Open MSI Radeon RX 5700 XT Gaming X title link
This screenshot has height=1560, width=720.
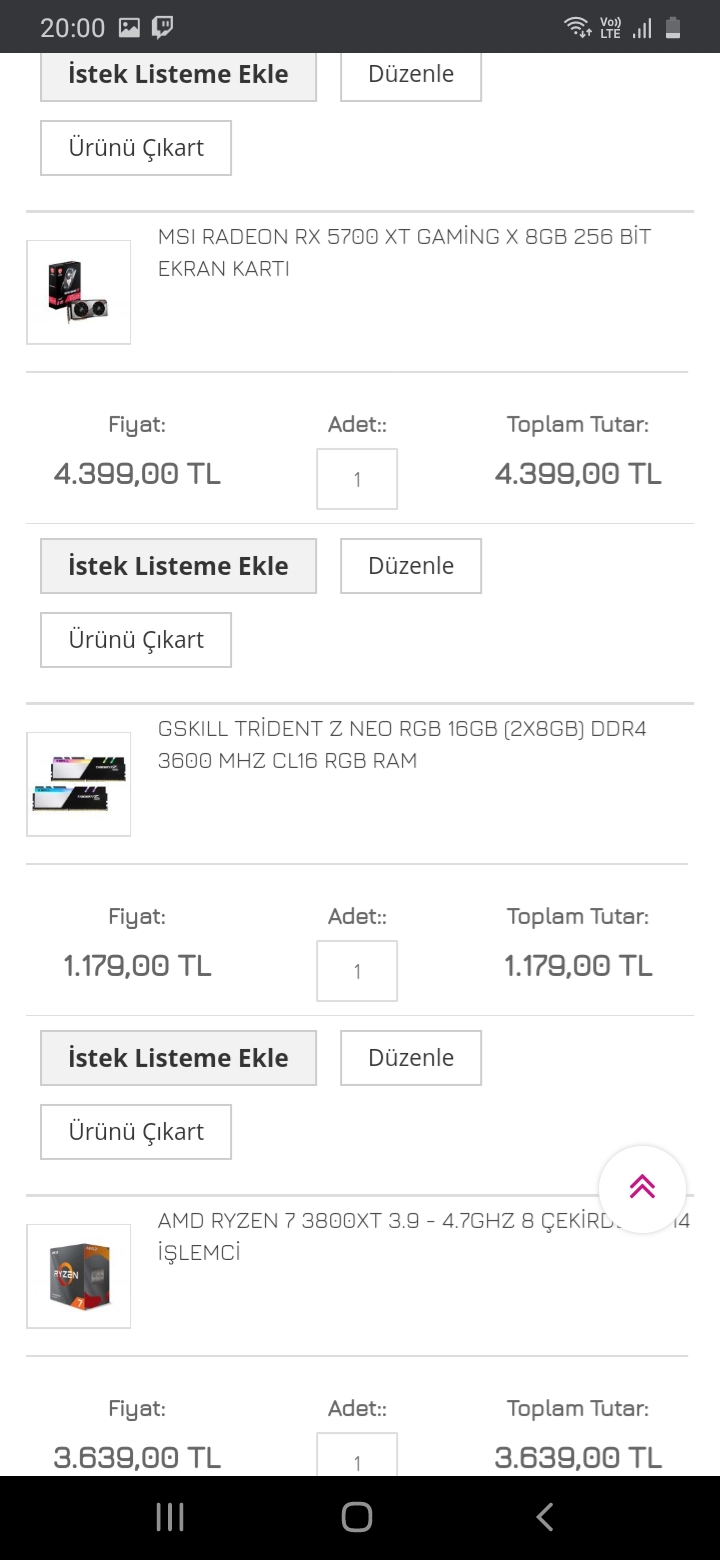(x=404, y=253)
